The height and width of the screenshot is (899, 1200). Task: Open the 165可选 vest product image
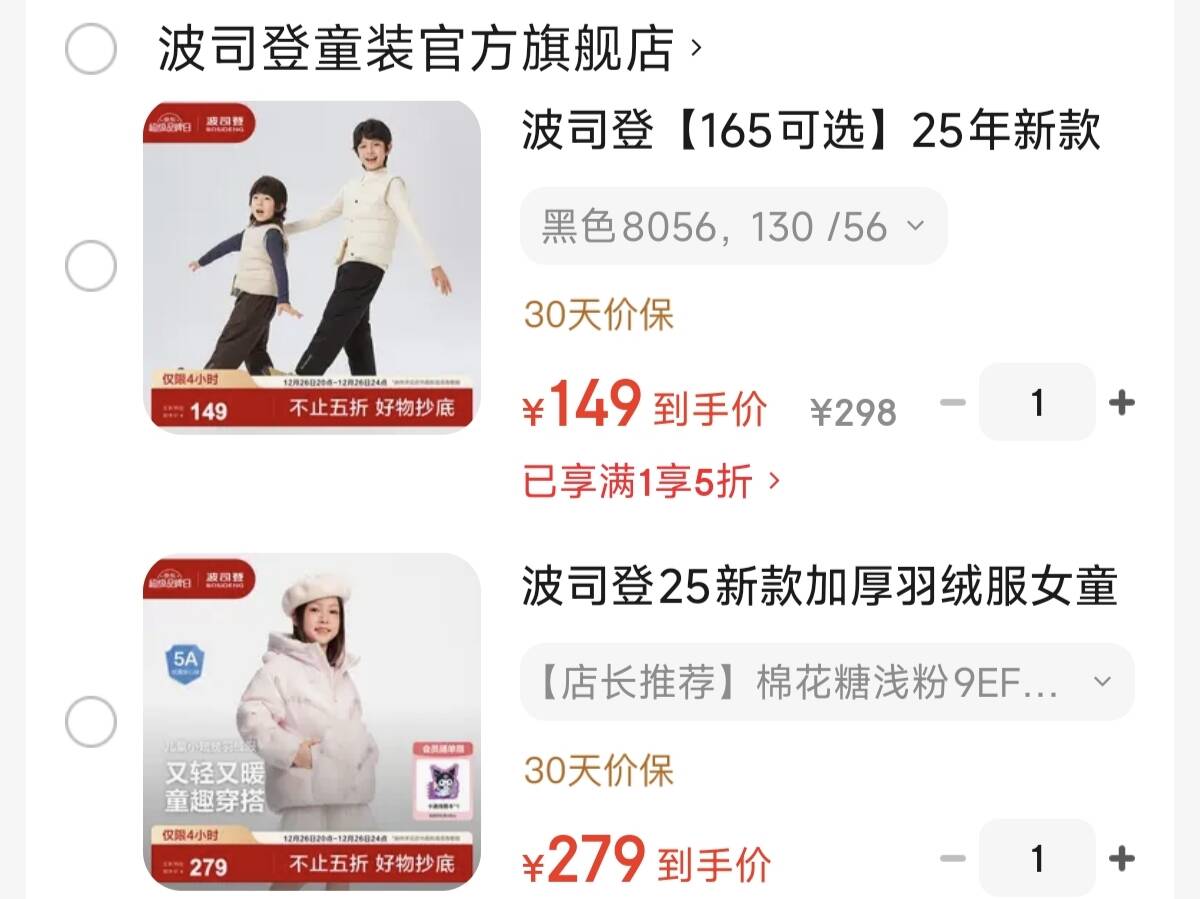click(x=311, y=266)
